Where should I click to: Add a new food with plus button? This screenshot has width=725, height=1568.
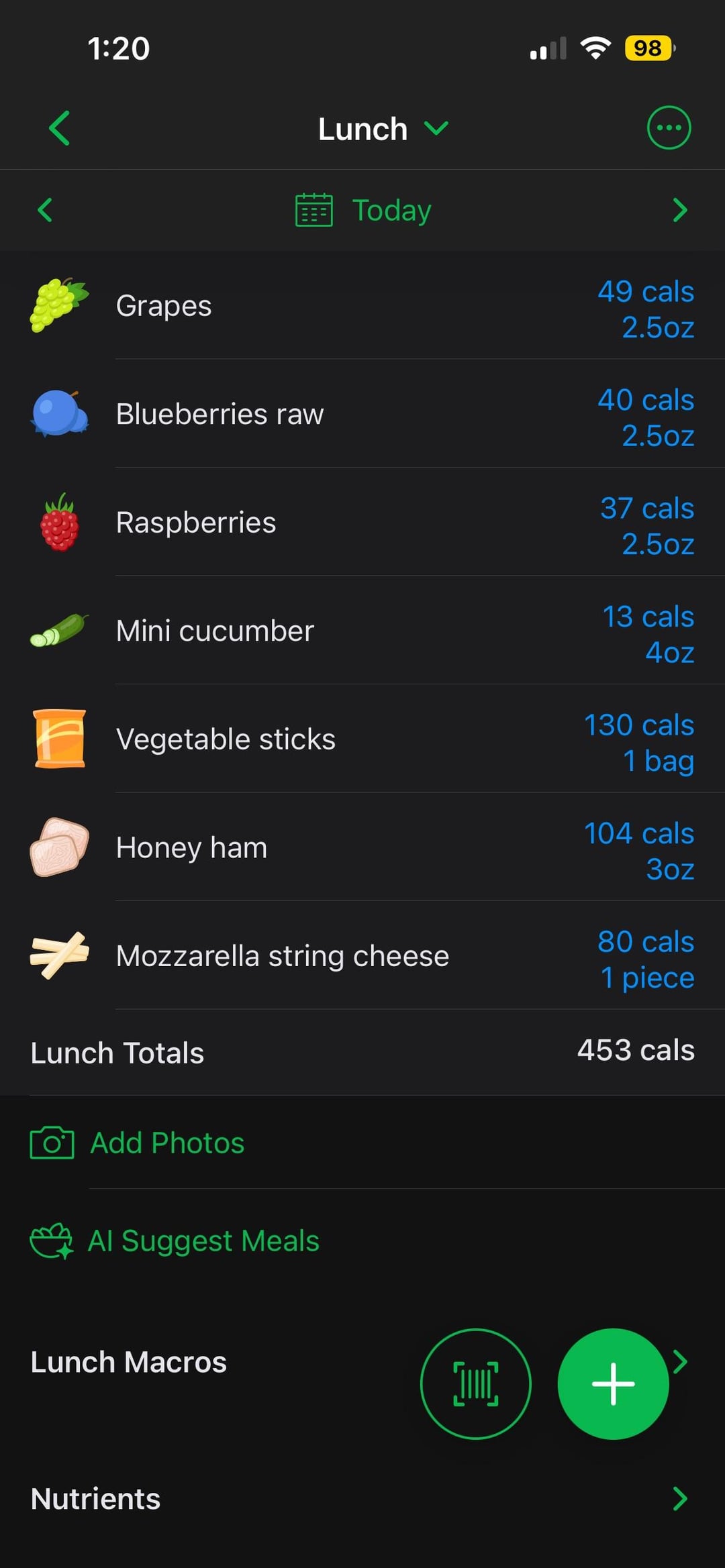tap(613, 1383)
